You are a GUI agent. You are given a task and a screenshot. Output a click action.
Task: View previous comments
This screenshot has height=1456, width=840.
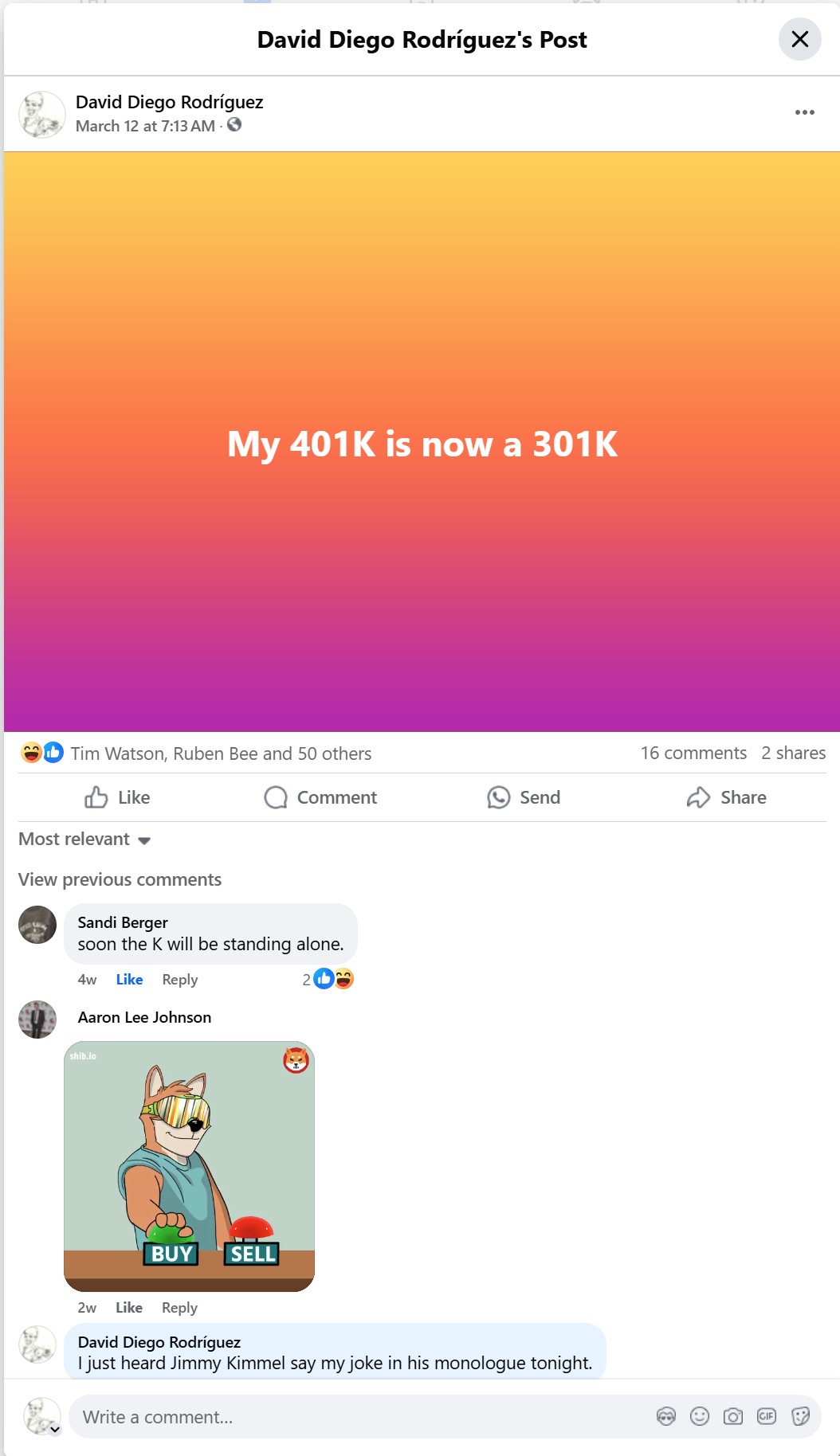(x=120, y=879)
